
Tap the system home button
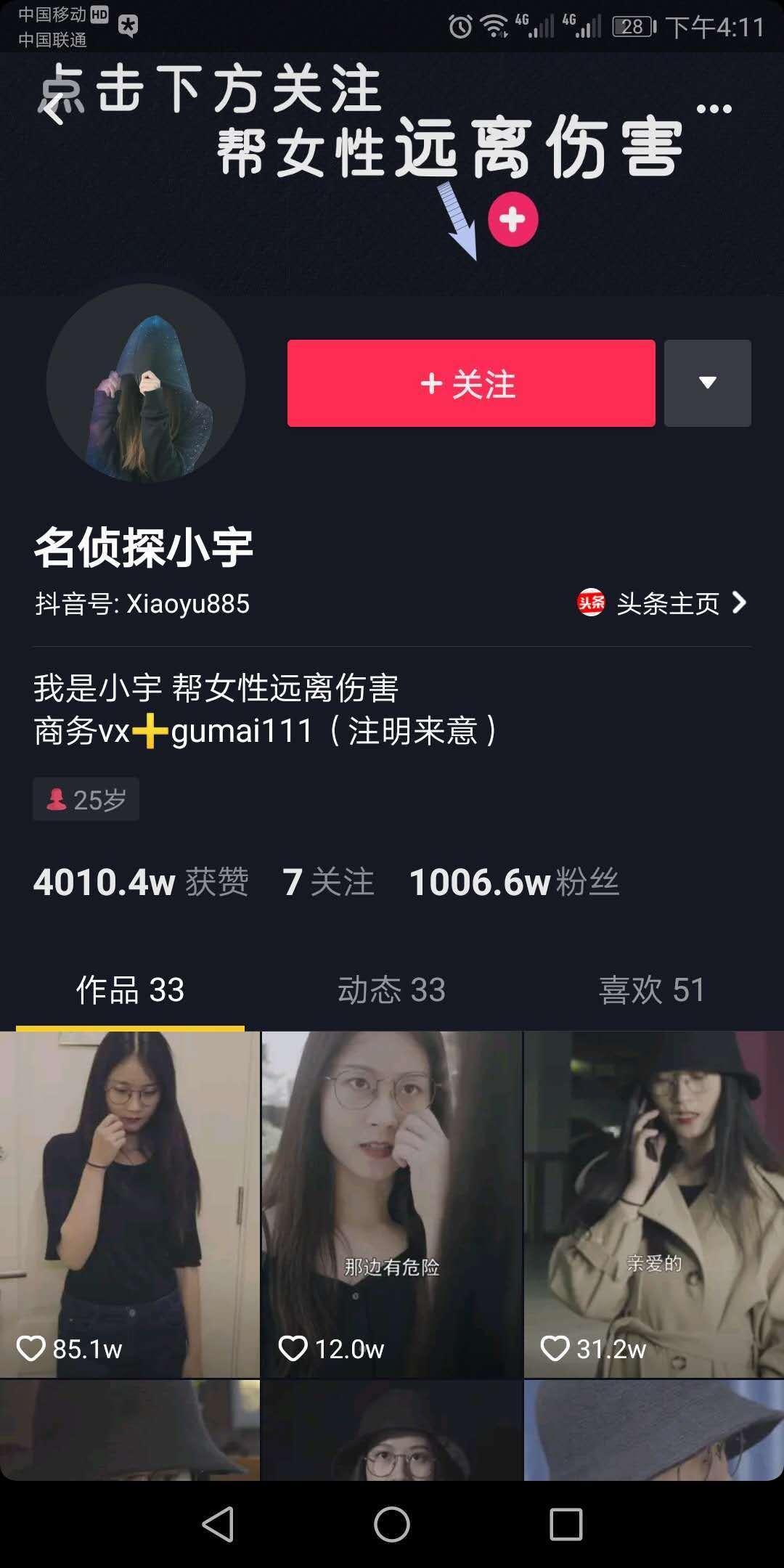coord(391,1523)
